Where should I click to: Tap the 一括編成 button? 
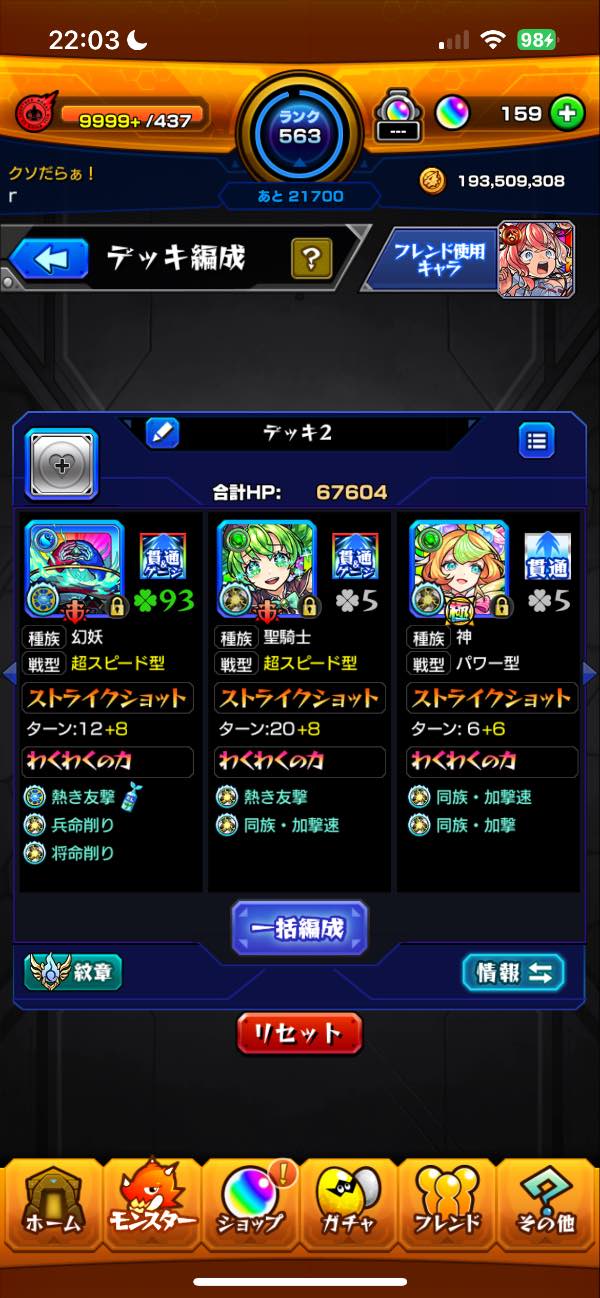coord(300,927)
